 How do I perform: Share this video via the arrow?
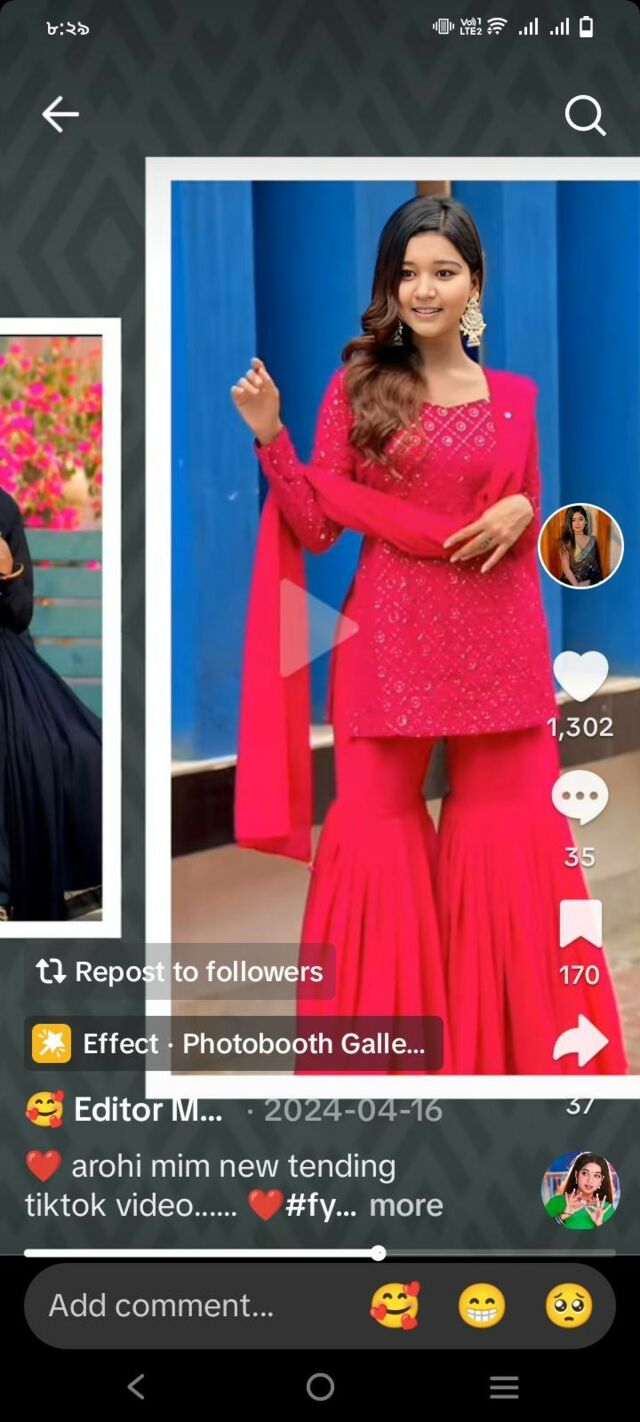[x=580, y=1042]
